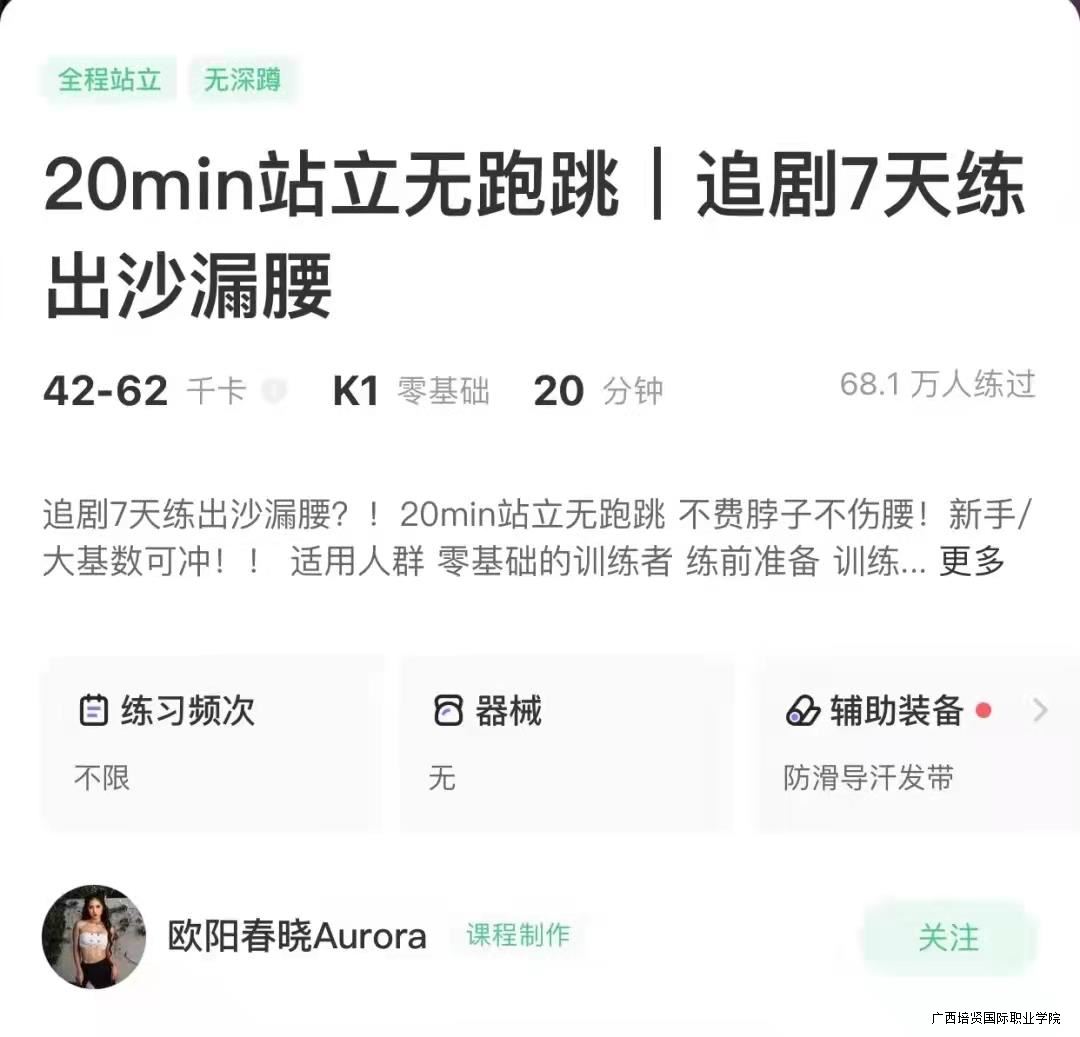This screenshot has width=1080, height=1037.
Task: Expand the description via 更多
Action: (x=971, y=562)
